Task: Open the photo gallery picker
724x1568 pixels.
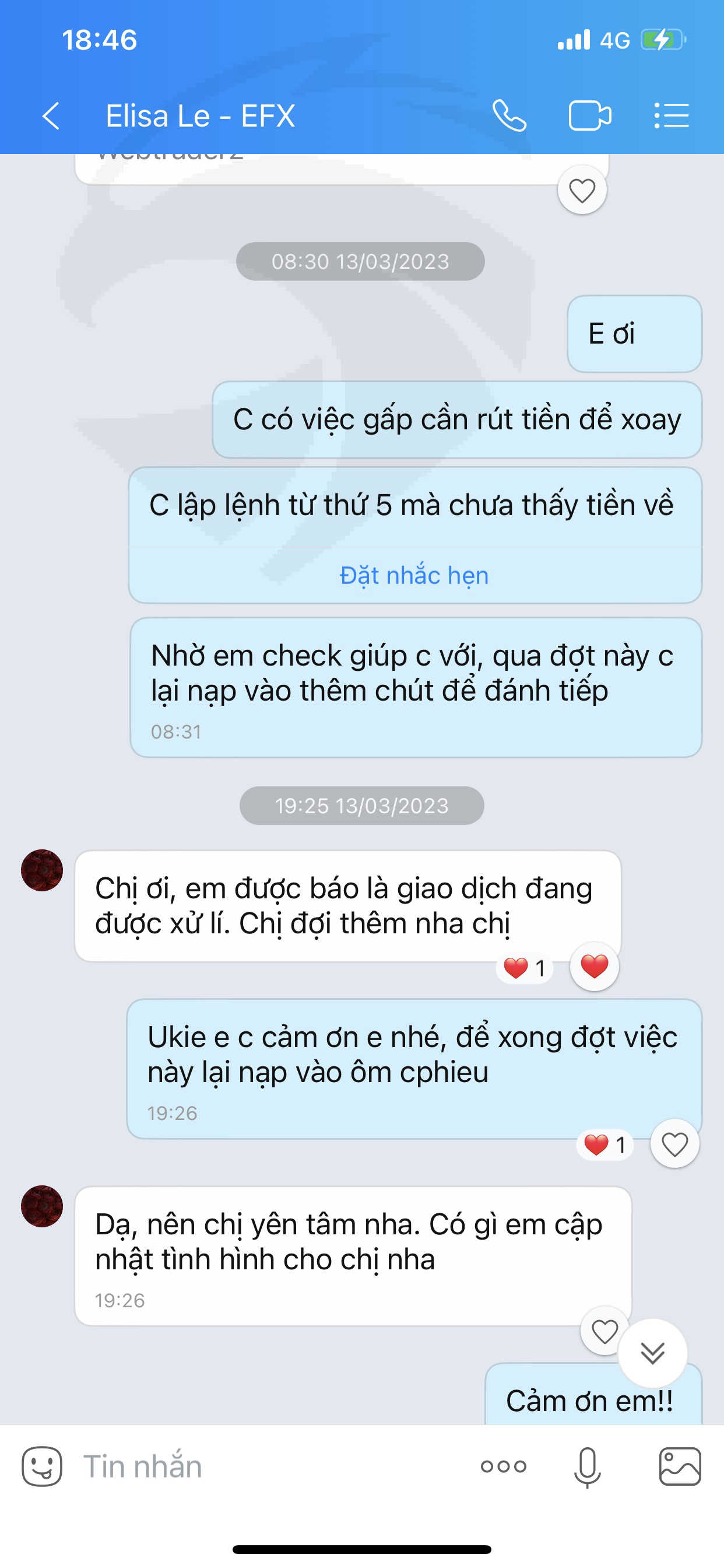Action: [680, 1466]
